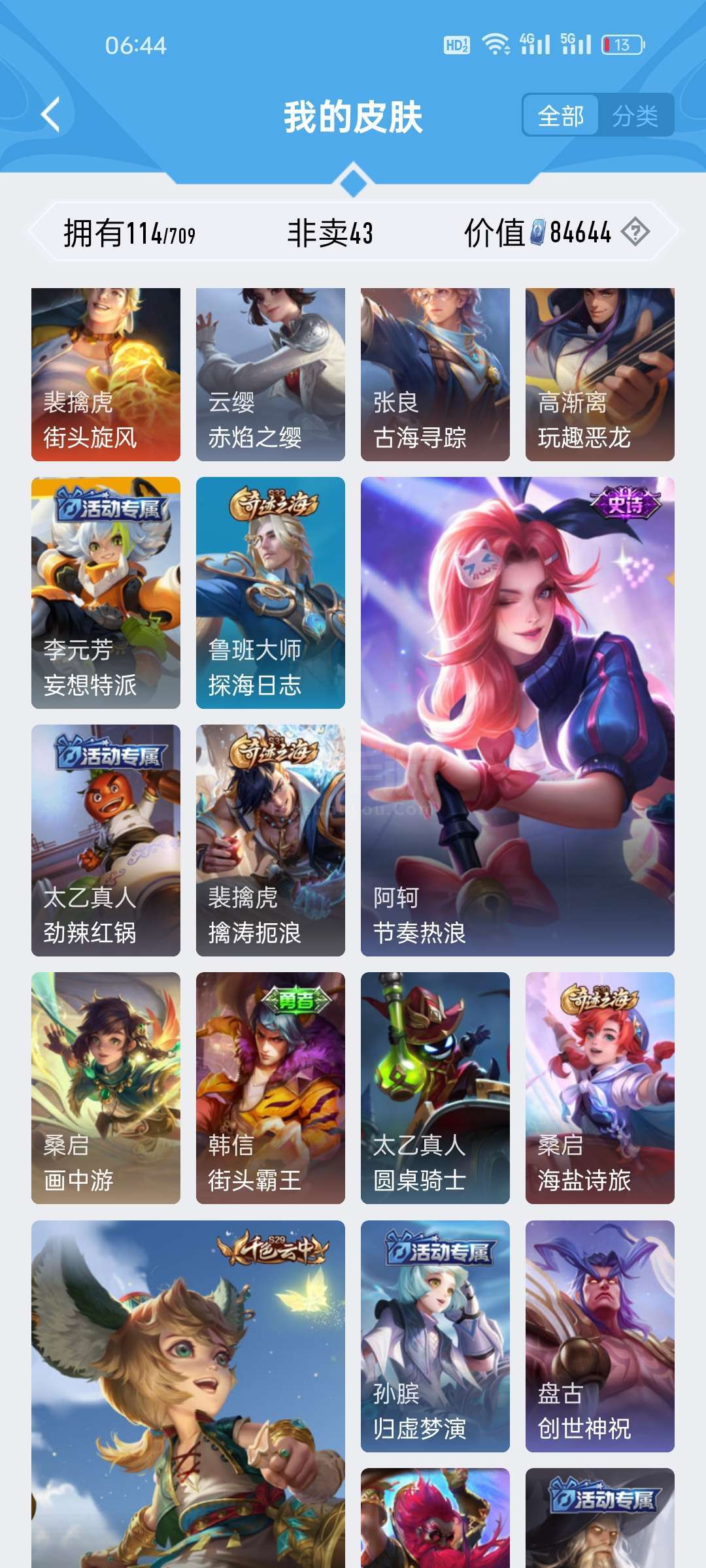Open 桑启 画中游 skin card
This screenshot has height=1568, width=706.
pos(106,1088)
